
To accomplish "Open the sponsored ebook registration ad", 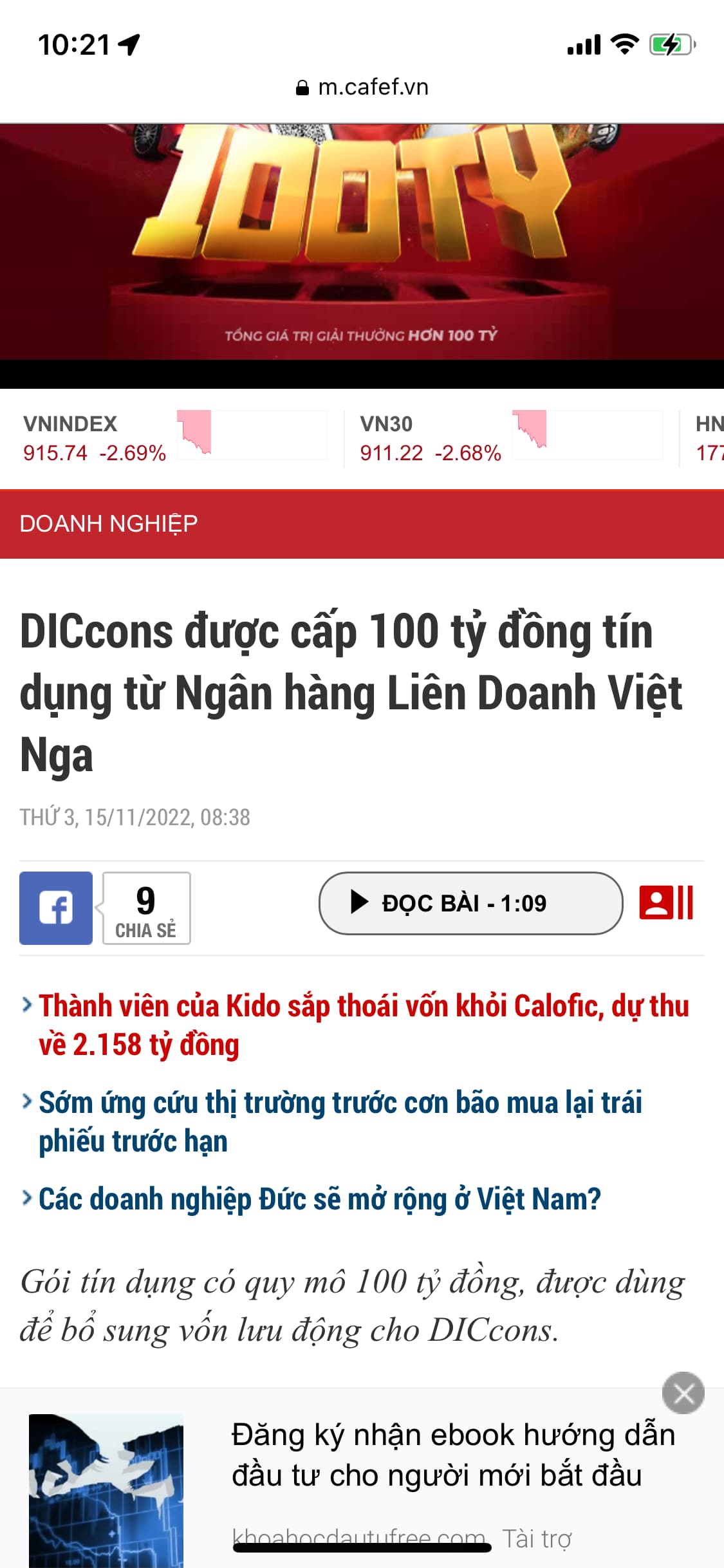I will tap(452, 1456).
